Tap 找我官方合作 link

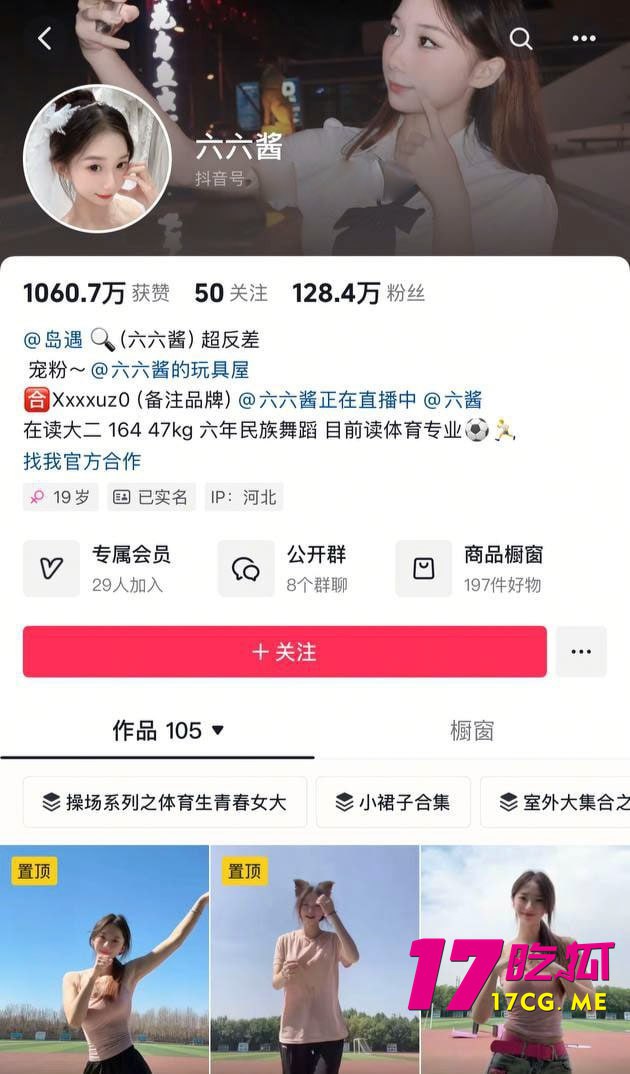click(82, 461)
